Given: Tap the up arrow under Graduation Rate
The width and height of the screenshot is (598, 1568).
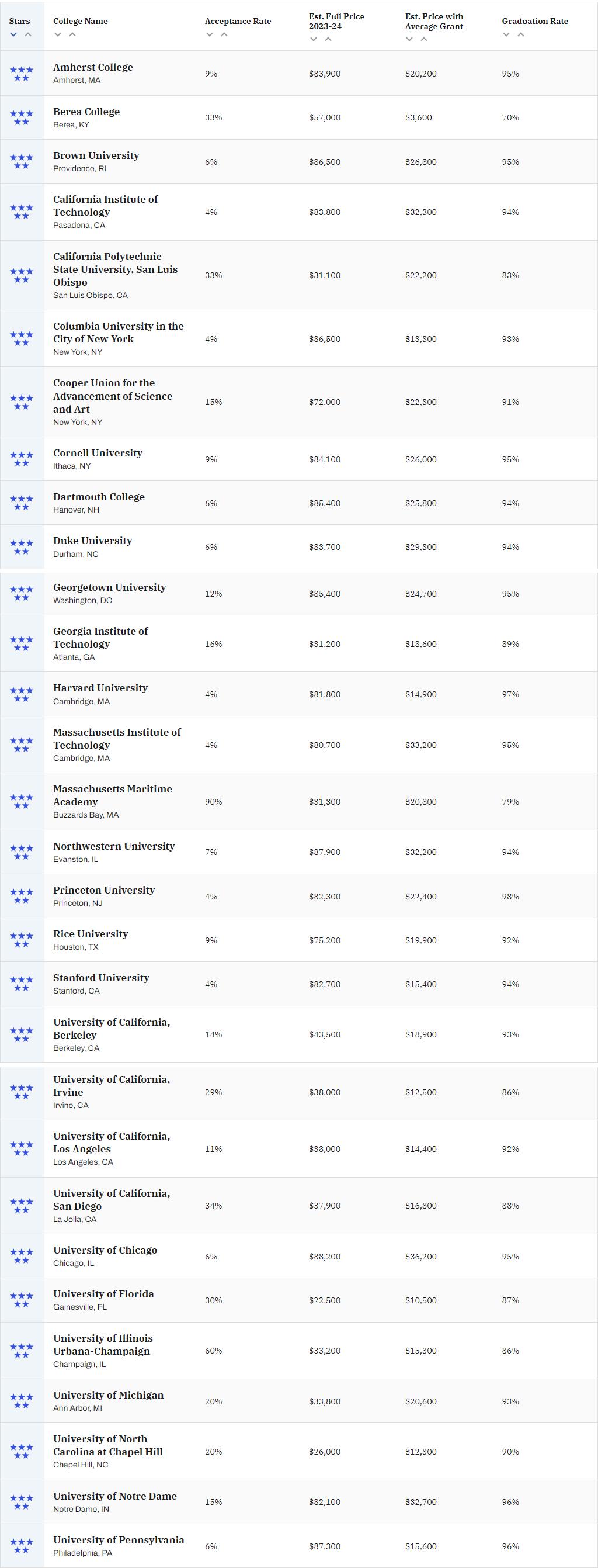Looking at the screenshot, I should click(x=521, y=34).
